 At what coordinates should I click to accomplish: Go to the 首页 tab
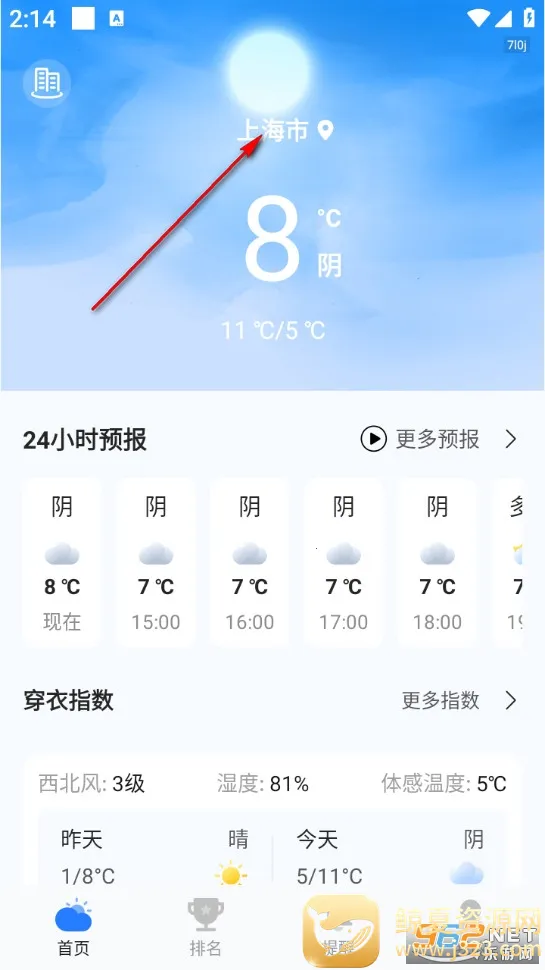tap(74, 928)
